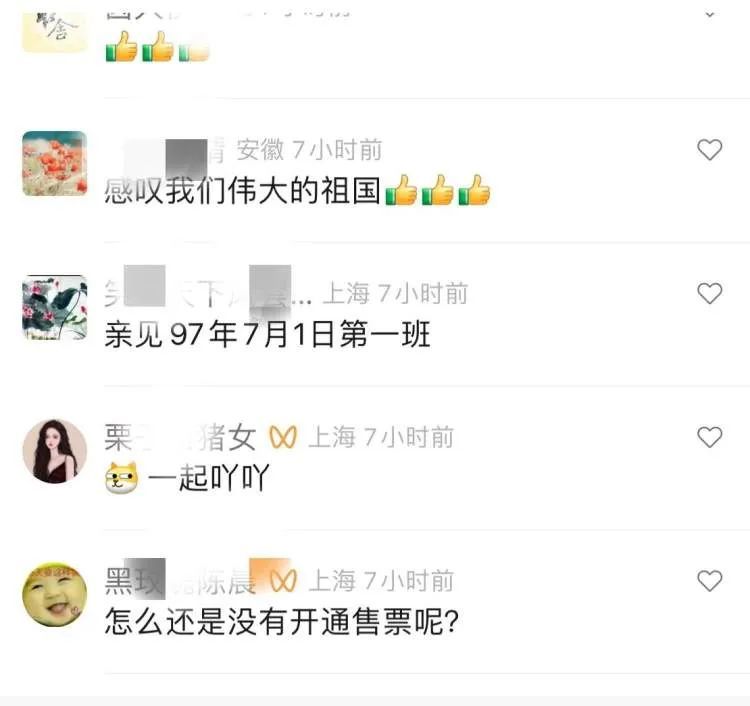Like the comment 感叹我们伟大的祖国

[709, 150]
